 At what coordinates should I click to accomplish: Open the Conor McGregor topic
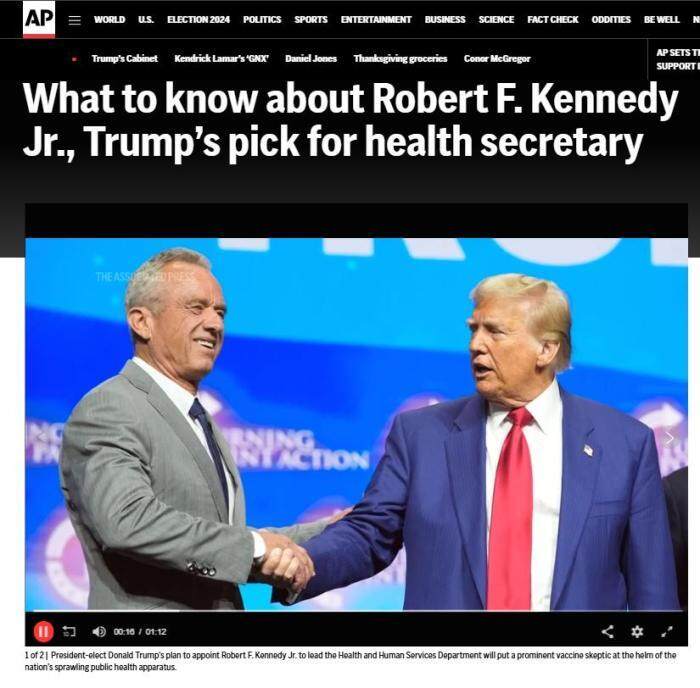point(497,59)
